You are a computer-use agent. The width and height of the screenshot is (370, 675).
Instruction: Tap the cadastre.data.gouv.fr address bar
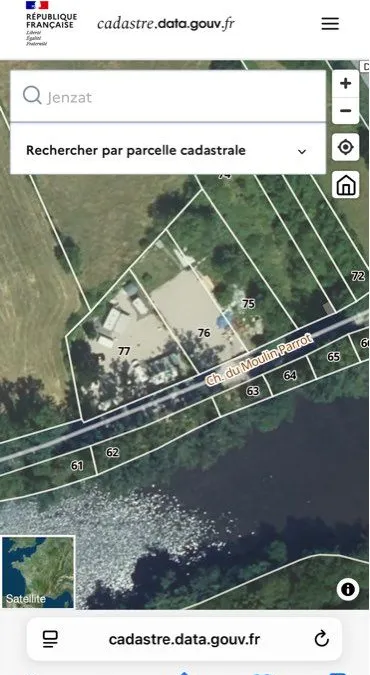(x=184, y=639)
